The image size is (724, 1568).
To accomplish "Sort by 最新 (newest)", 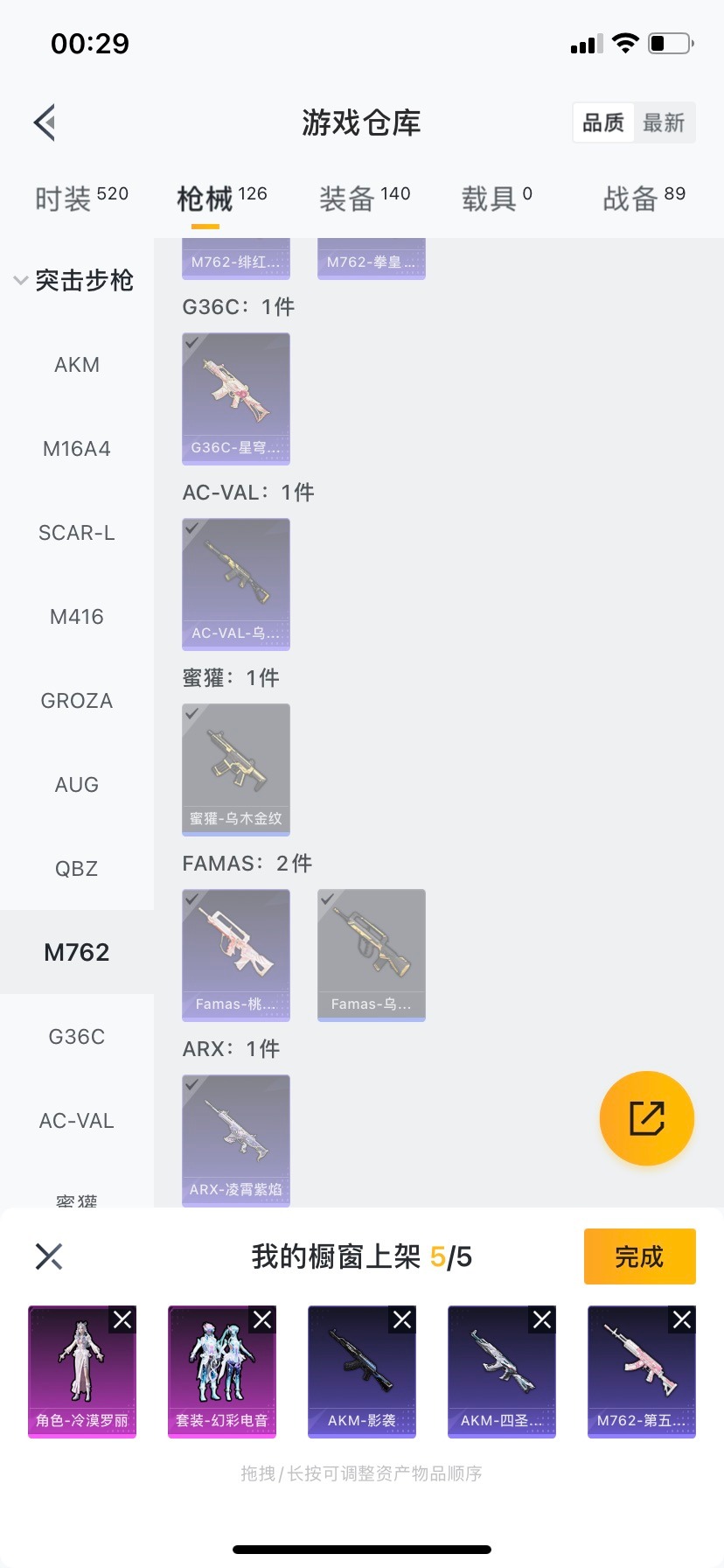I will [x=664, y=122].
